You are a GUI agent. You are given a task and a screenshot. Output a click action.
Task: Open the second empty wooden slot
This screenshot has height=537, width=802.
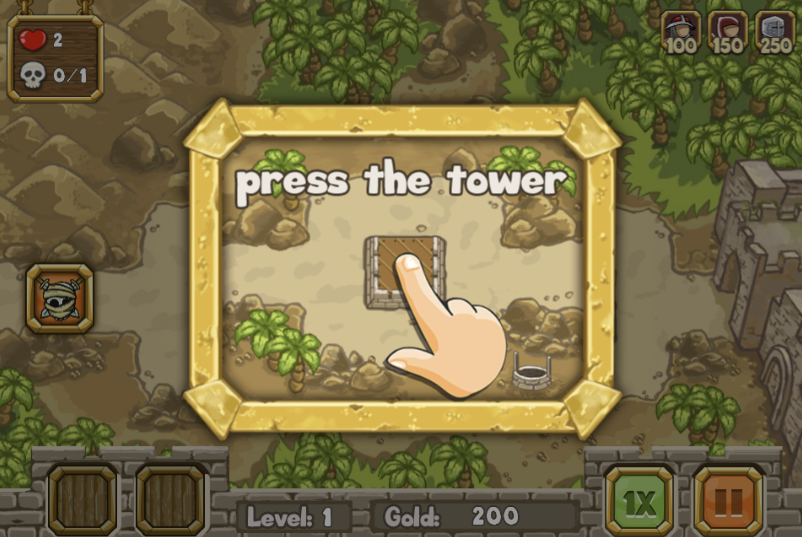pos(171,499)
